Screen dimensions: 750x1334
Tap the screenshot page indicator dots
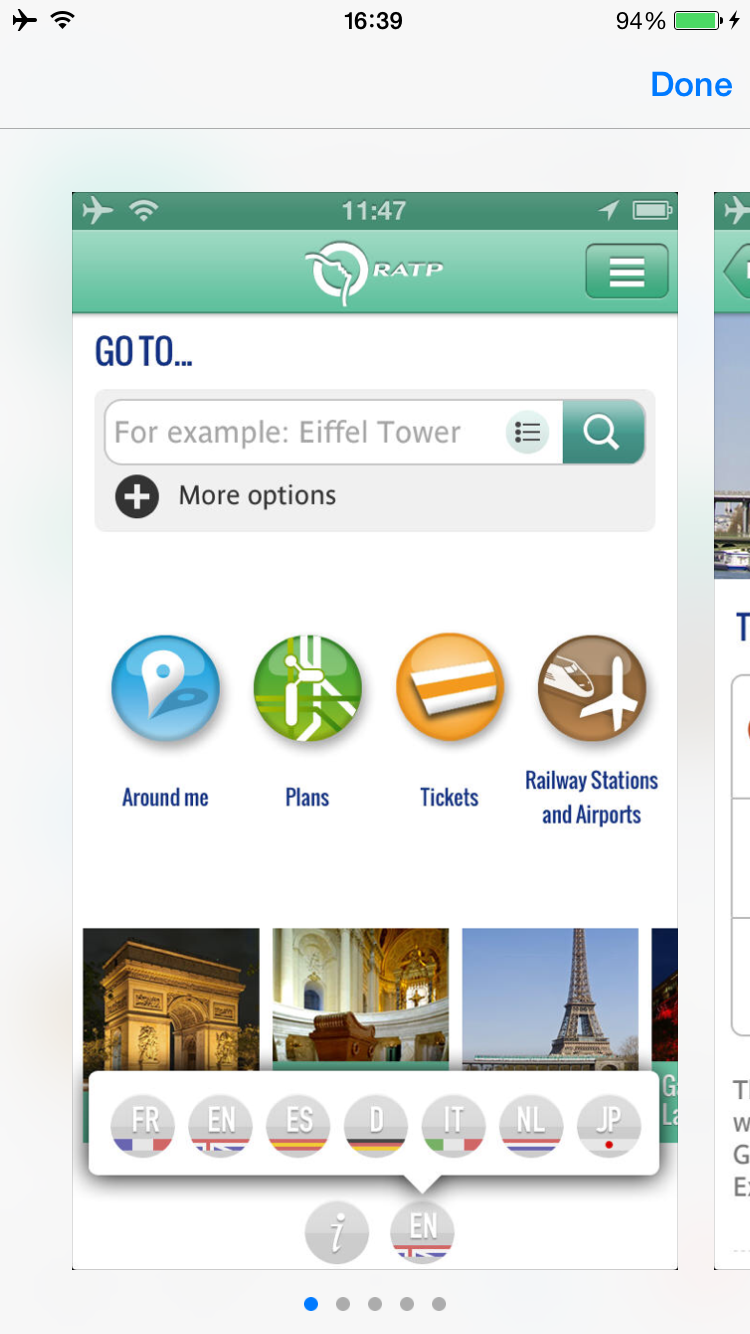(375, 1304)
